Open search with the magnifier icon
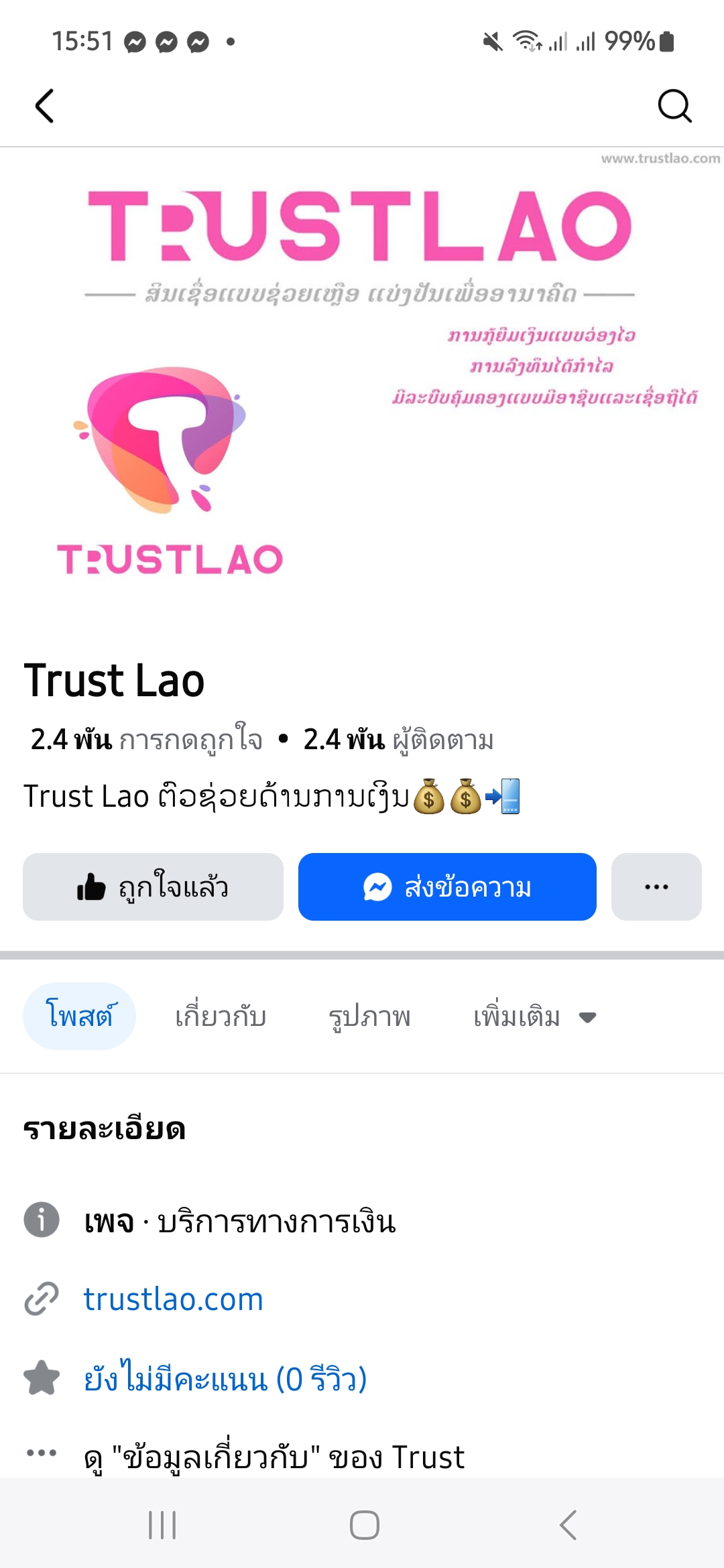724x1568 pixels. [x=674, y=106]
